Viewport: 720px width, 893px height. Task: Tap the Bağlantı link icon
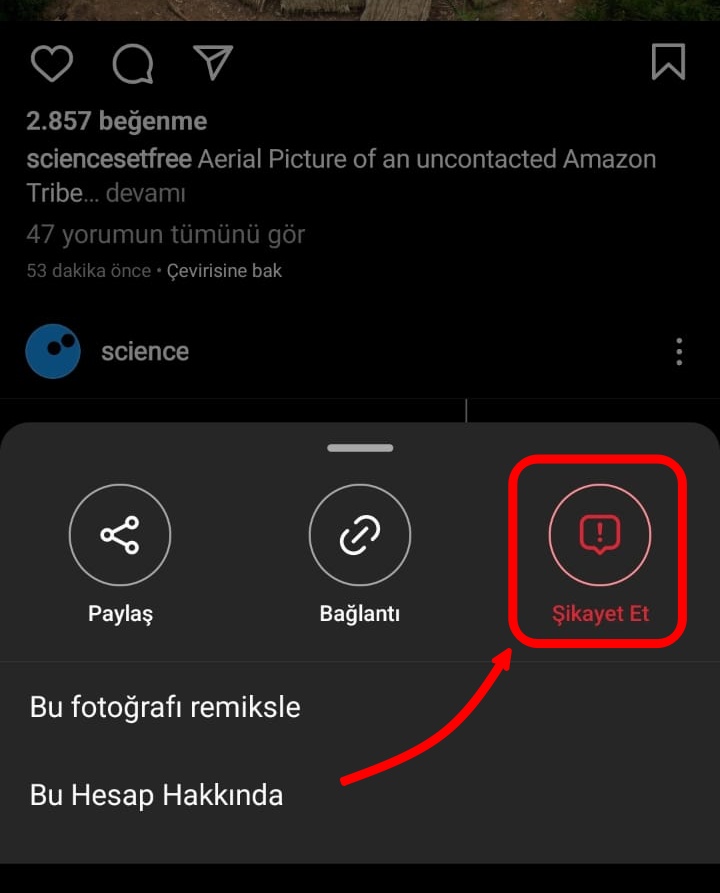360,534
